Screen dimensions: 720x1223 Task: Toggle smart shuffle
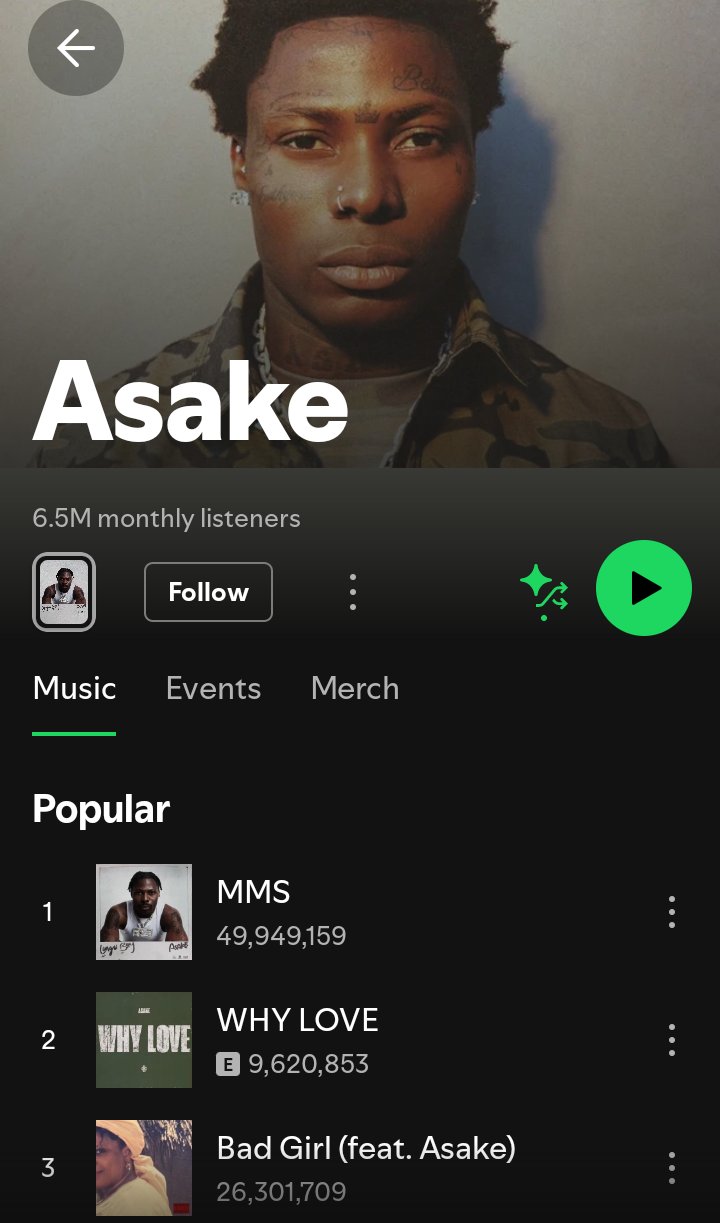pyautogui.click(x=544, y=592)
